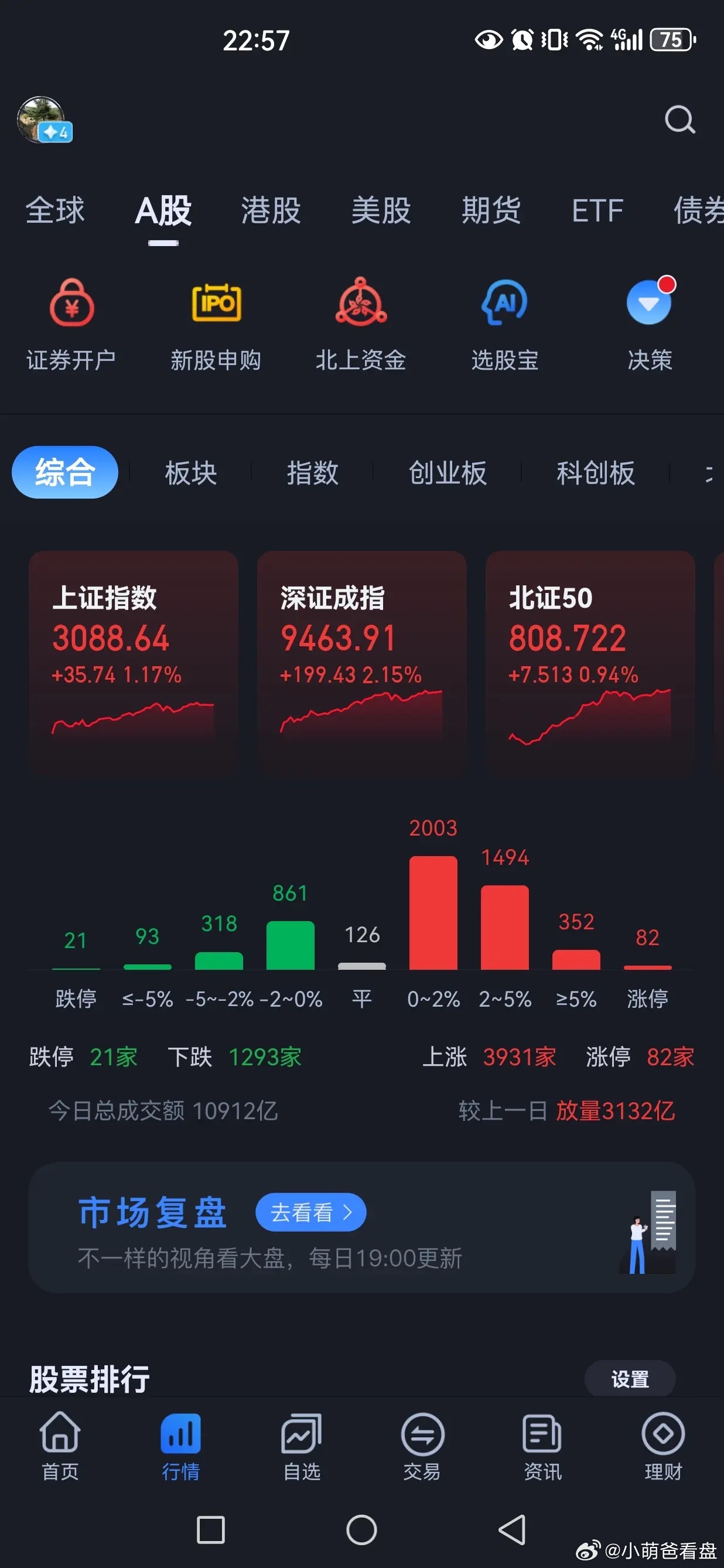Open the 决策 shortcut

650,325
